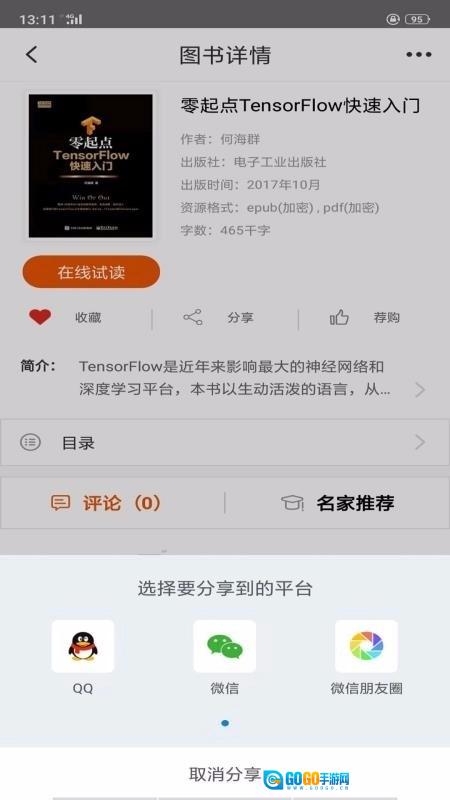Switch to the 评论 (0) tab
This screenshot has height=800, width=450.
point(106,503)
